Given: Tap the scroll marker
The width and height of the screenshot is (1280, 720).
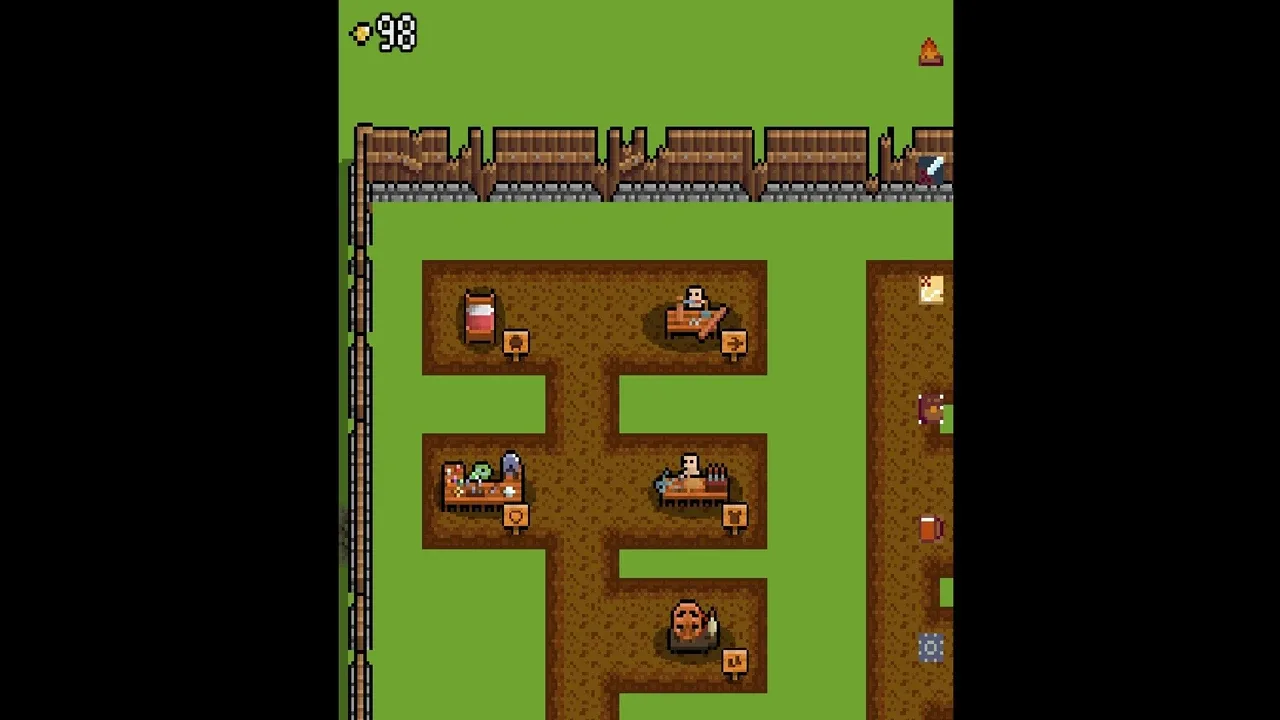Looking at the screenshot, I should tap(931, 290).
